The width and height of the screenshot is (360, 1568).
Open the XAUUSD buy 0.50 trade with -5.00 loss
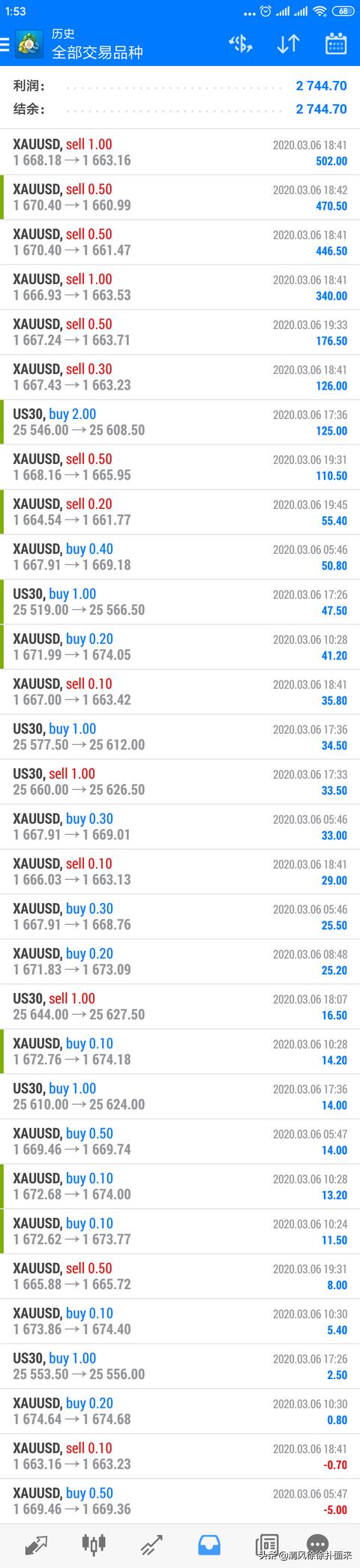coord(180,1501)
